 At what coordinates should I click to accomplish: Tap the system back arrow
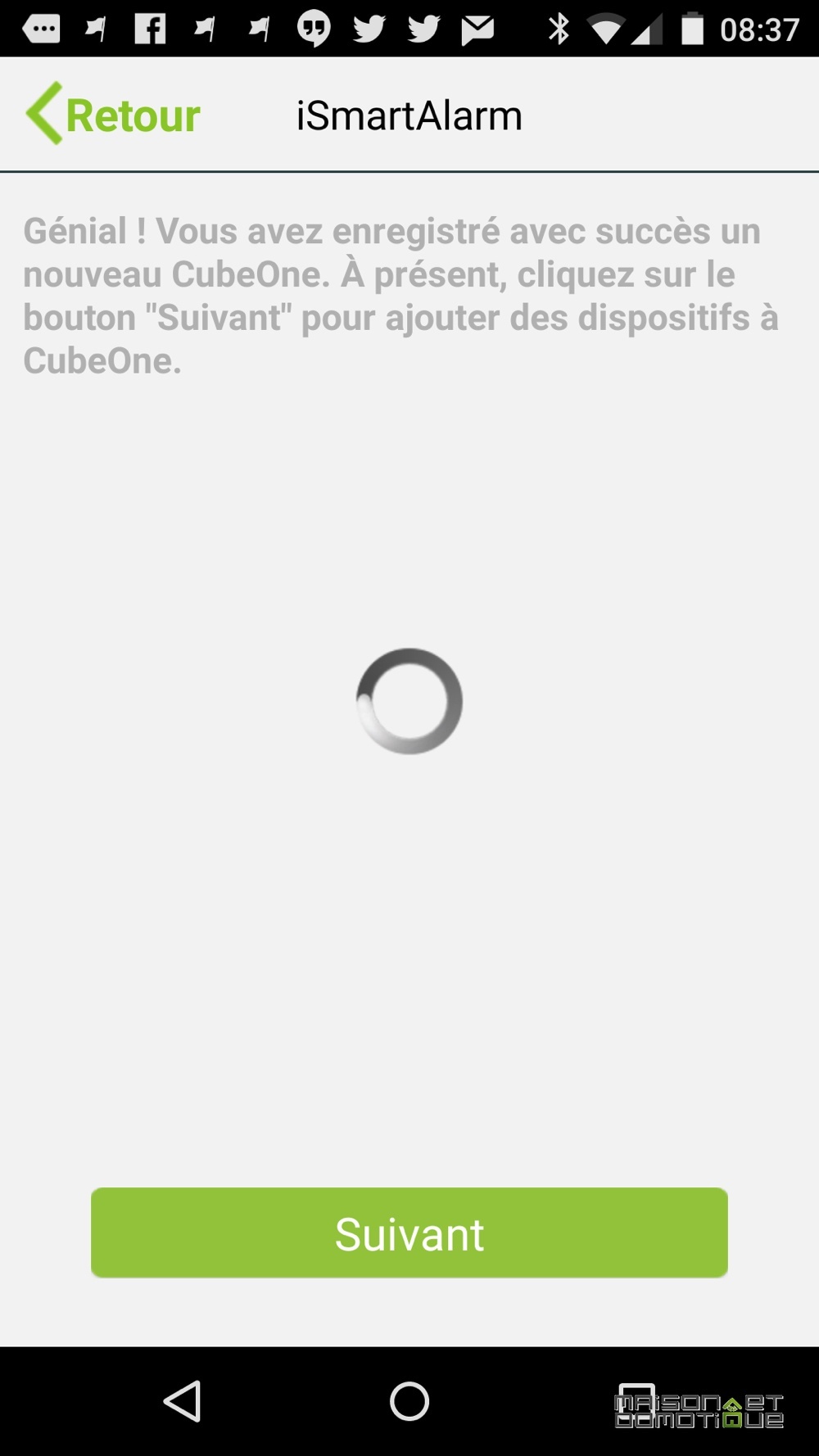(x=183, y=1401)
